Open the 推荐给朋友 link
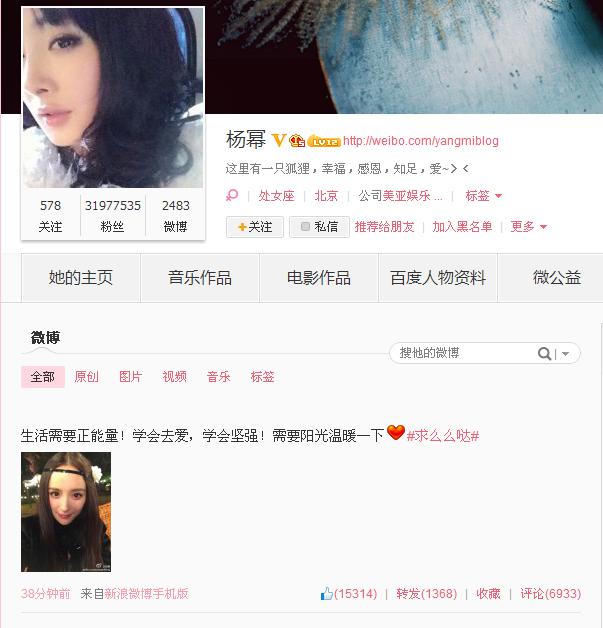Viewport: 603px width, 628px height. (x=384, y=227)
